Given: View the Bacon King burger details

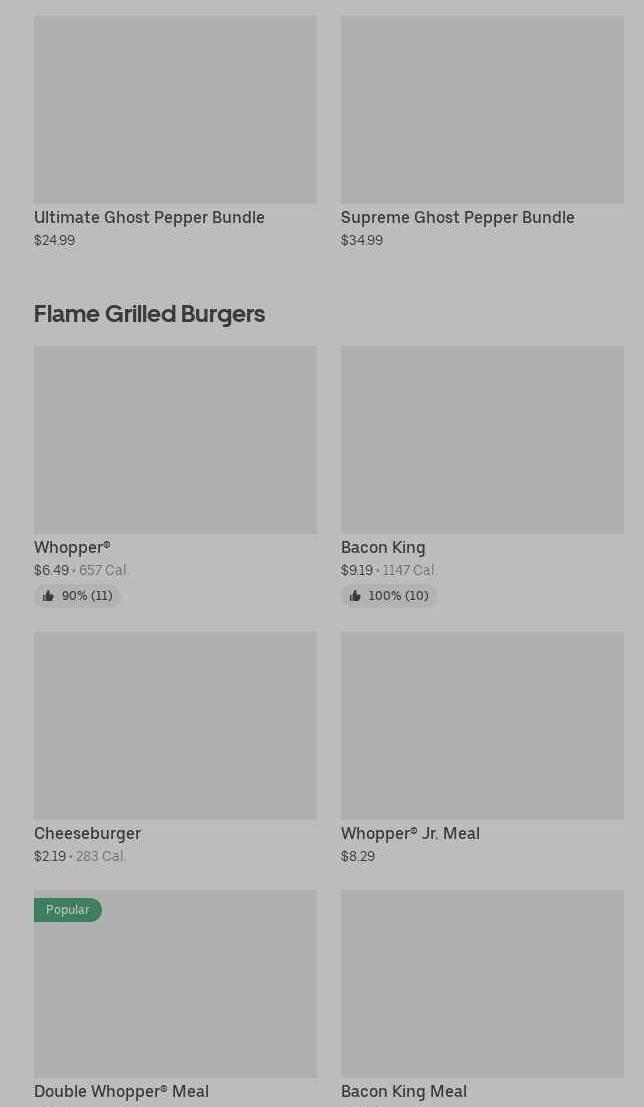Looking at the screenshot, I should point(482,477).
